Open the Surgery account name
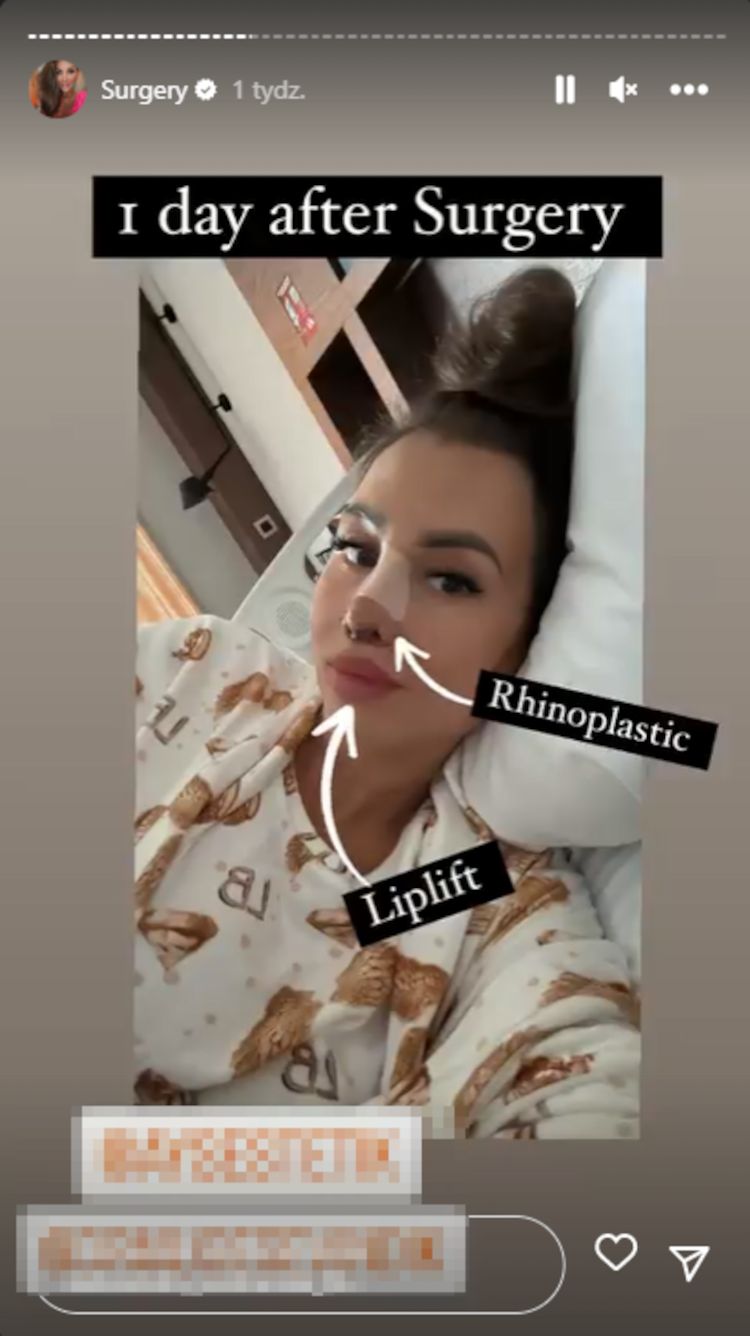750x1336 pixels. 144,91
